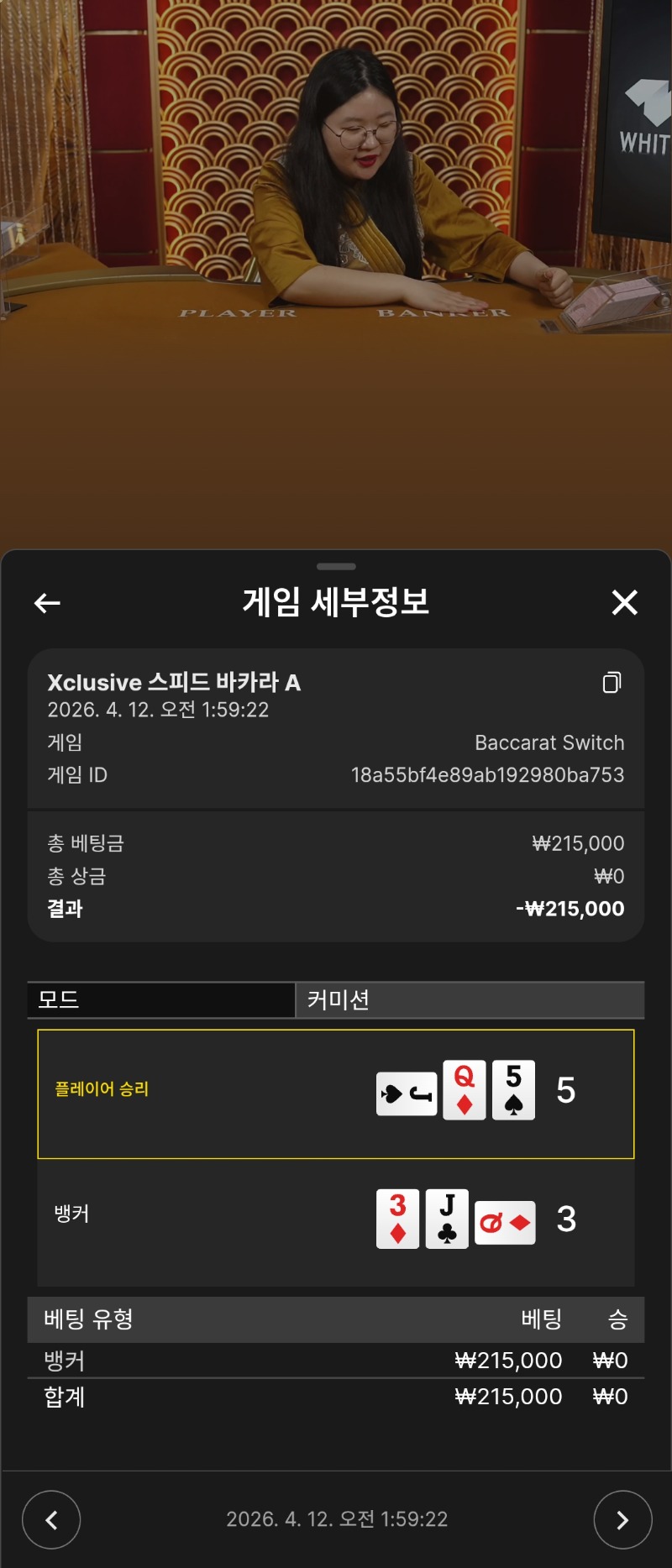View the next game round
Viewport: 672px width, 1568px height.
tap(622, 1519)
